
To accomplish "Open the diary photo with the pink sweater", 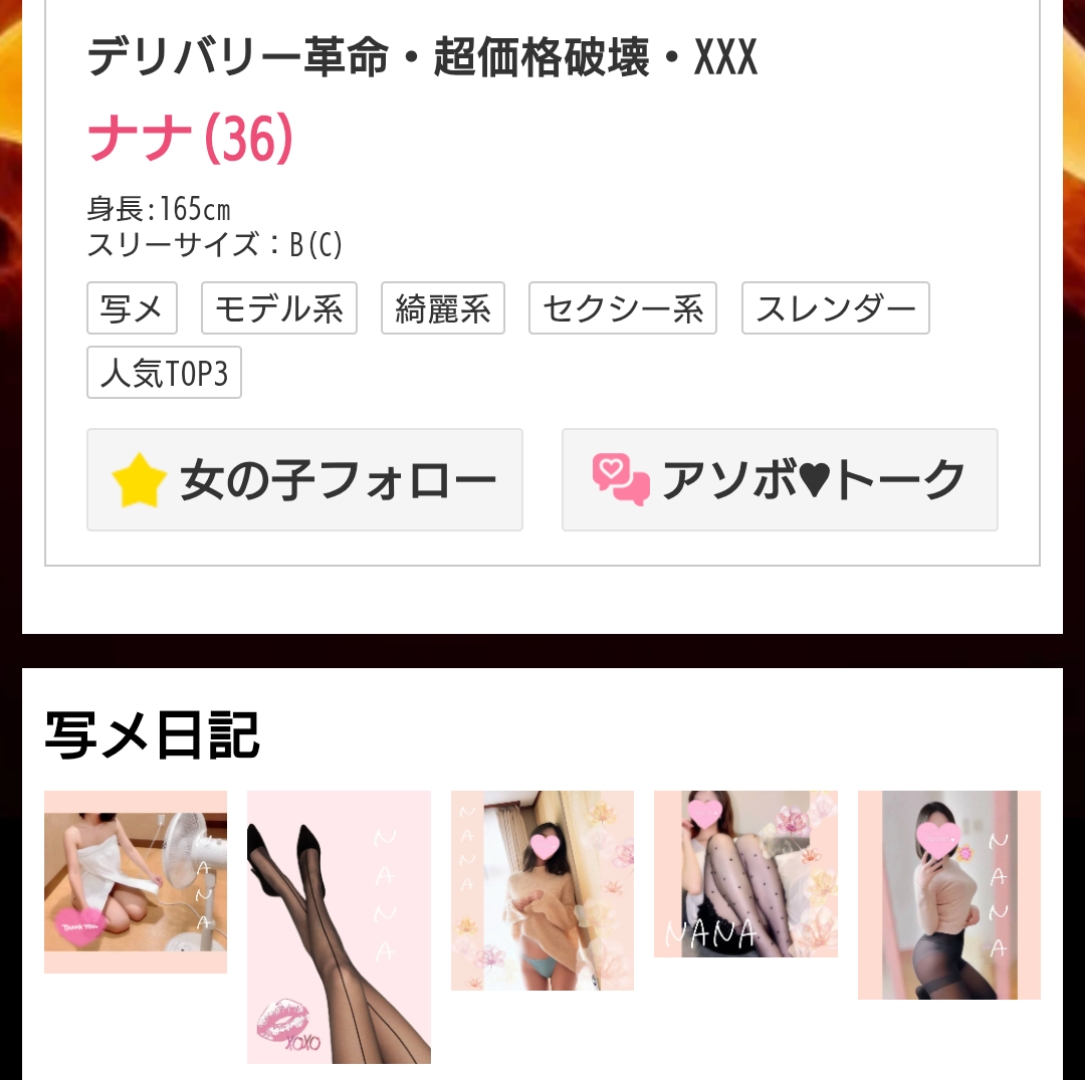I will [x=949, y=894].
